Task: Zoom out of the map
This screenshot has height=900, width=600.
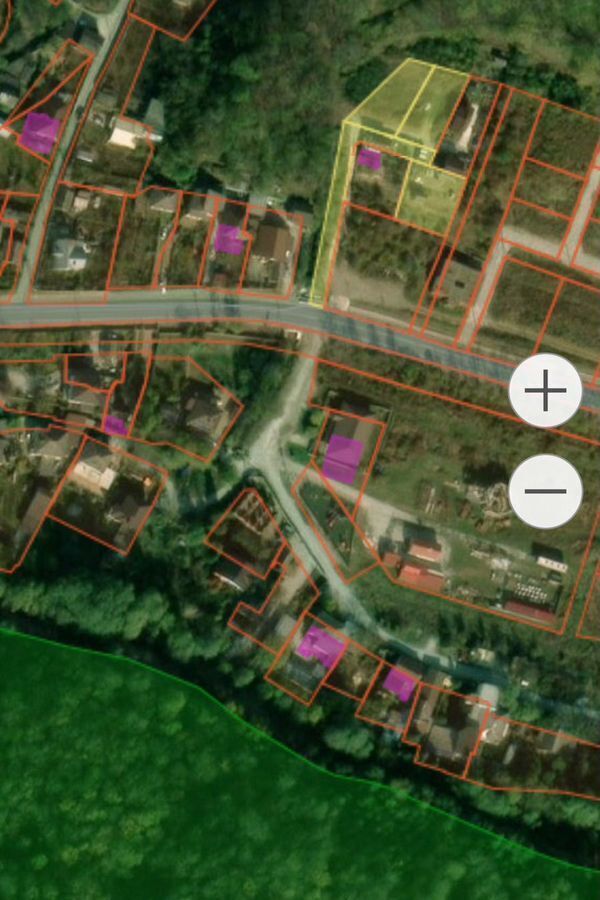Action: [545, 491]
